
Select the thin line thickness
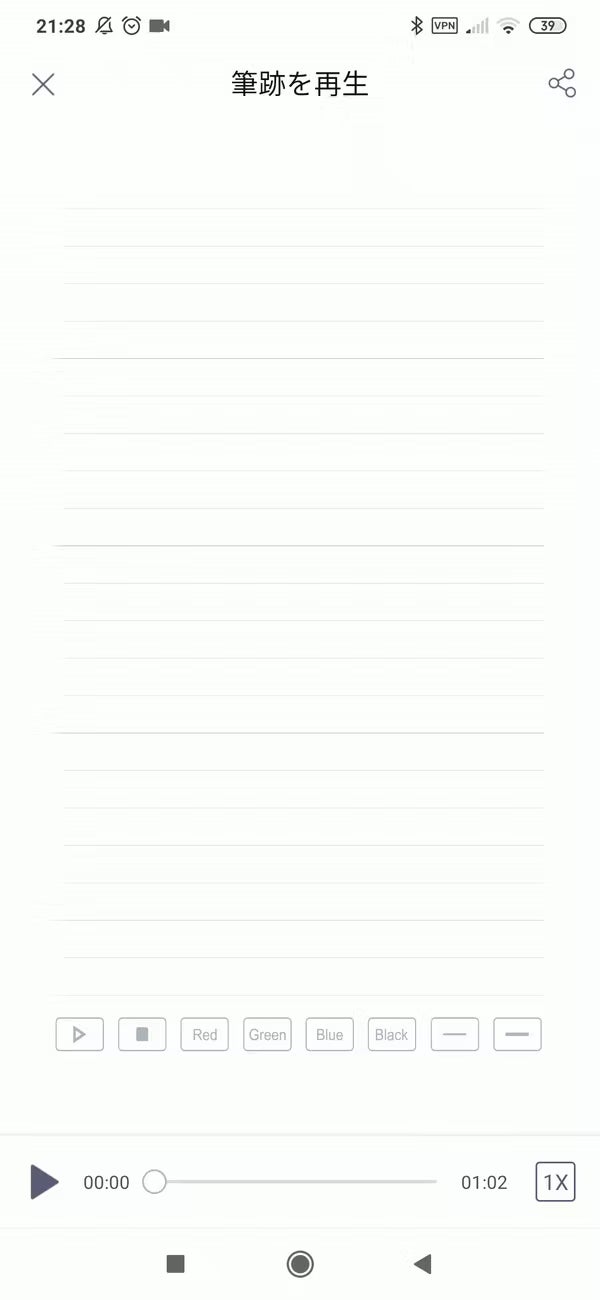(455, 1034)
